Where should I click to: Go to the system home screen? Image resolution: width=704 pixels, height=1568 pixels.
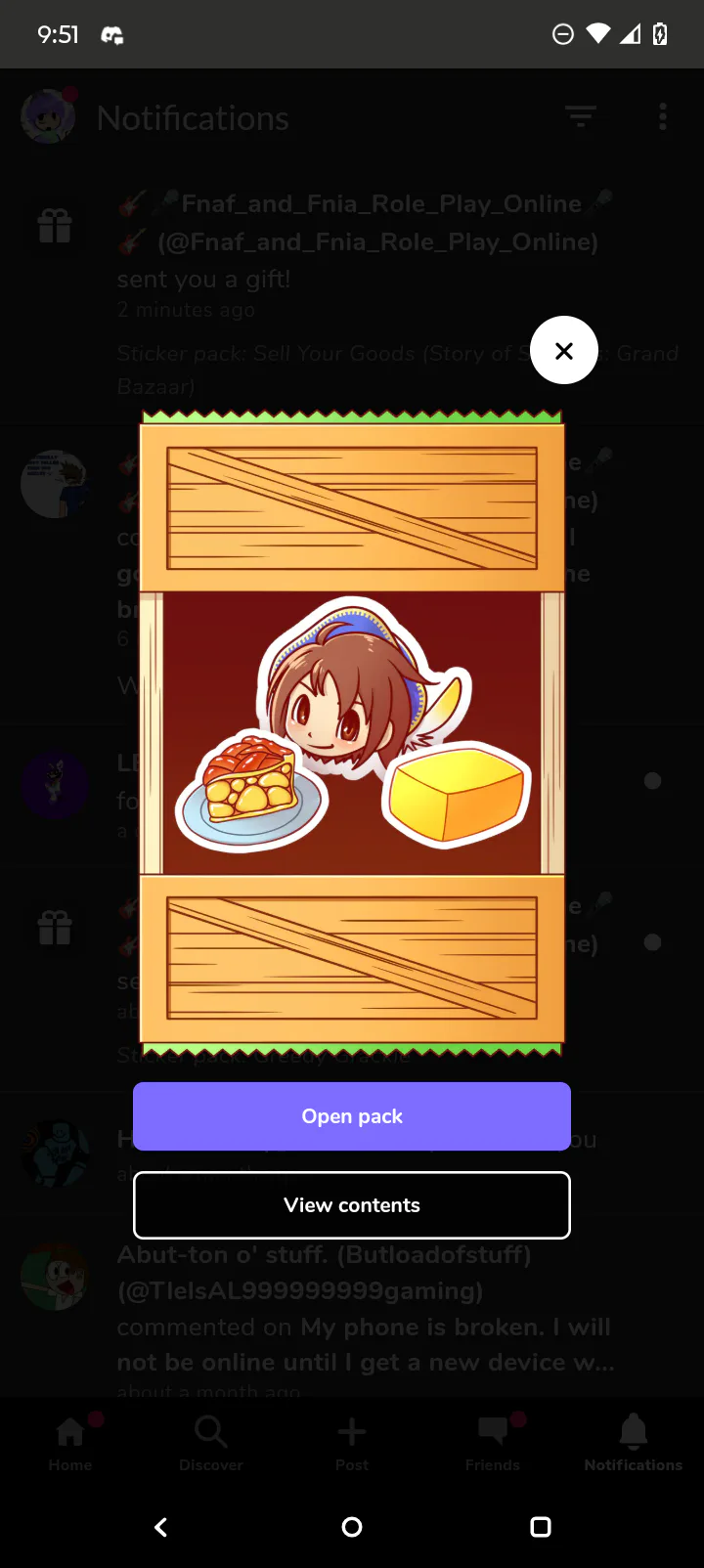[352, 1527]
